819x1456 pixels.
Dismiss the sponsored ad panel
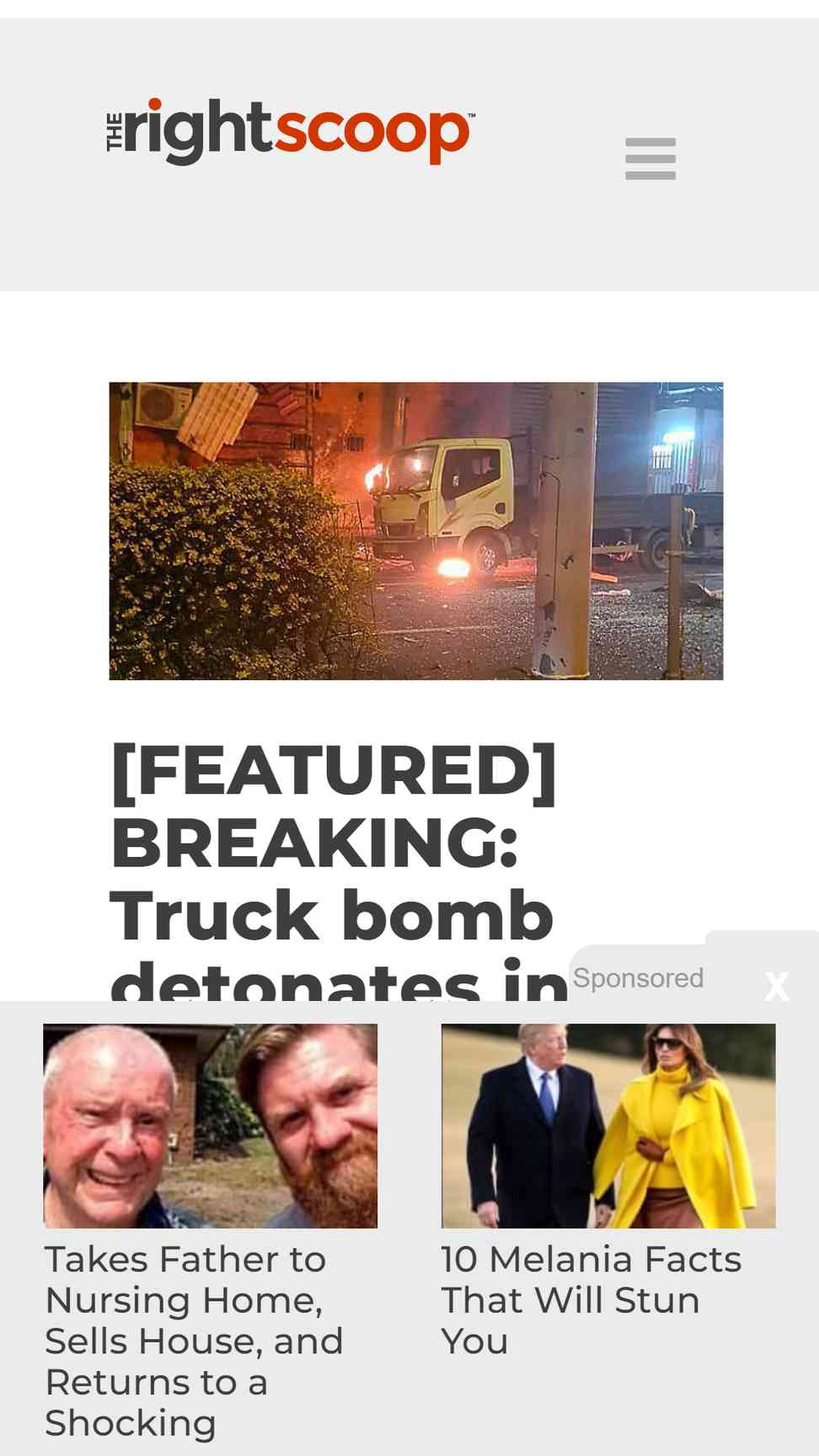(x=776, y=985)
